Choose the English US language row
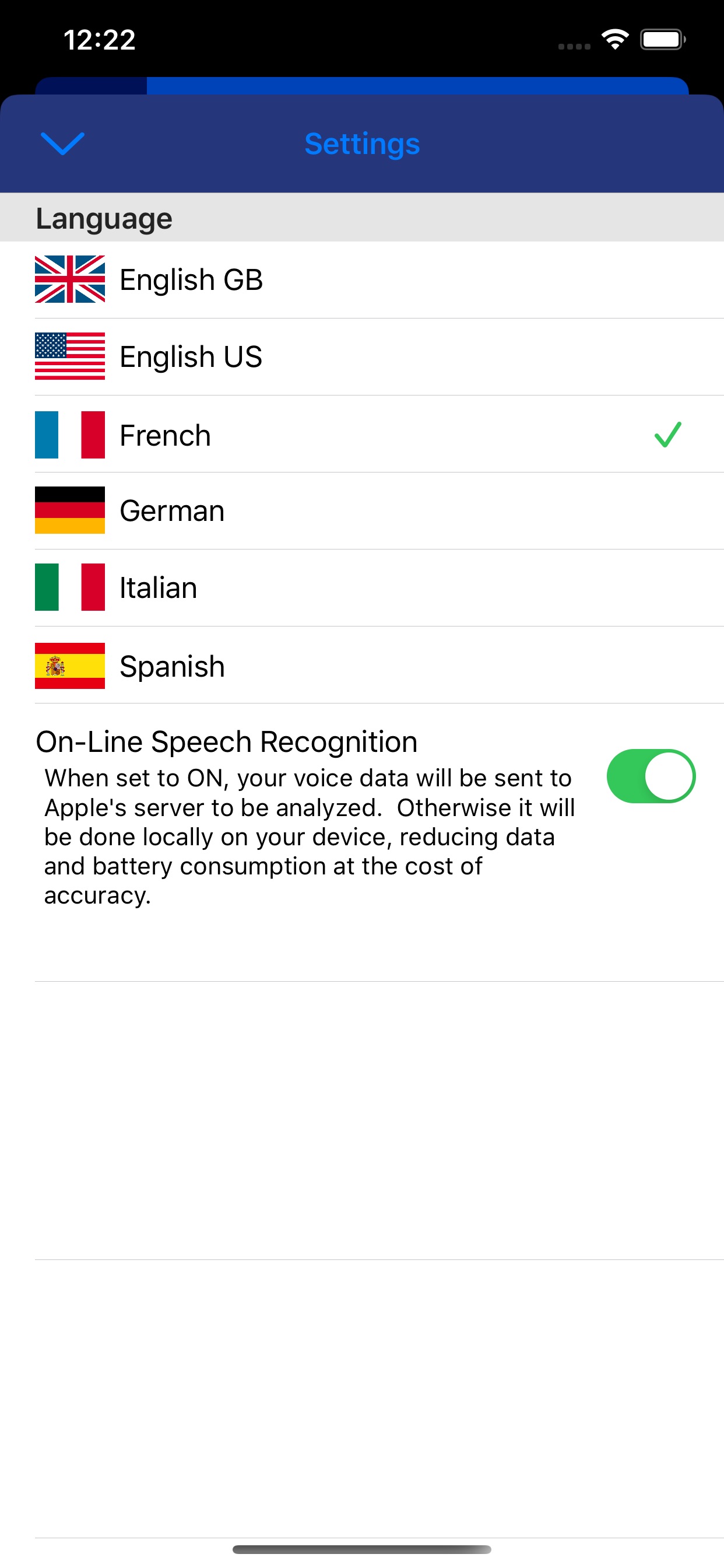Viewport: 724px width, 1568px height. (362, 356)
